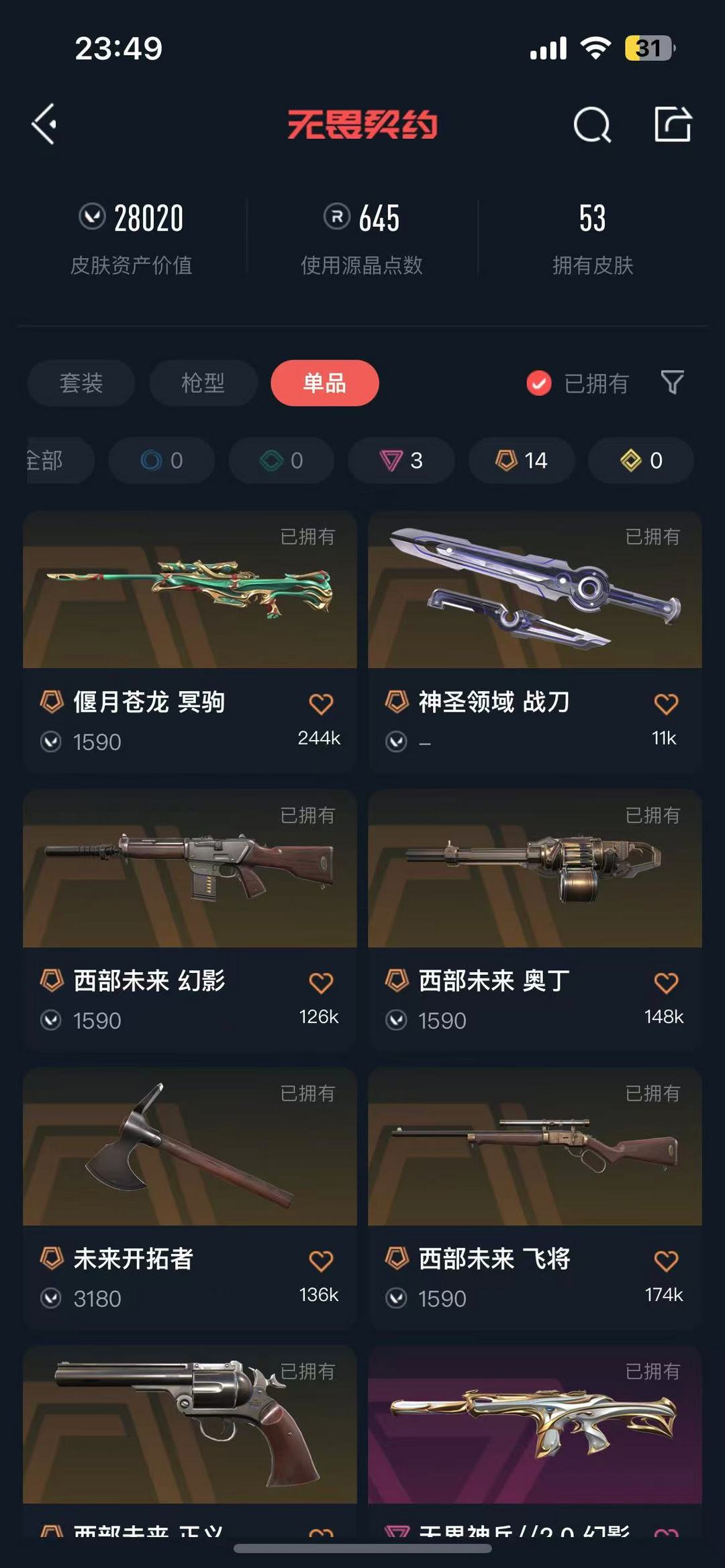
Task: Open the filter funnel icon
Action: pyautogui.click(x=672, y=382)
